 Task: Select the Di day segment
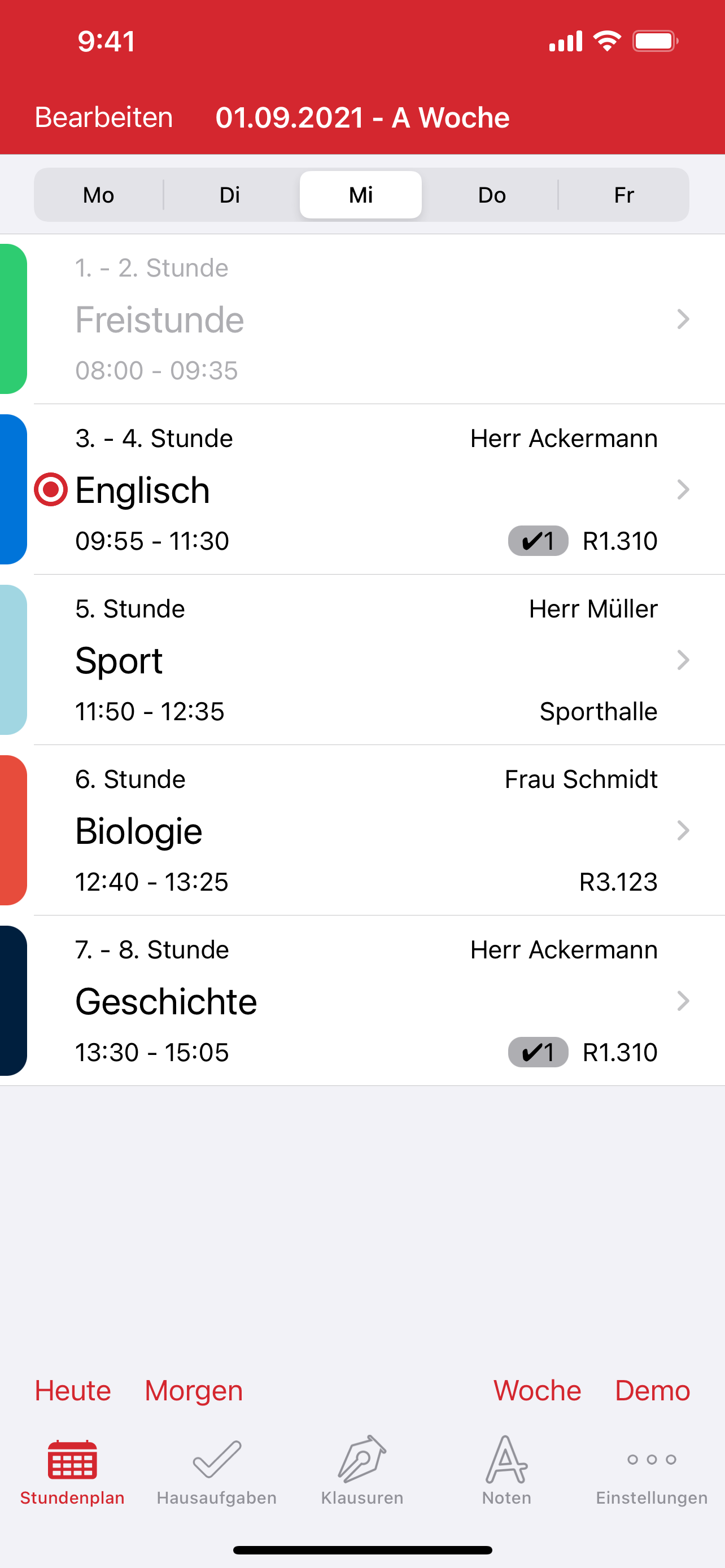click(x=229, y=195)
